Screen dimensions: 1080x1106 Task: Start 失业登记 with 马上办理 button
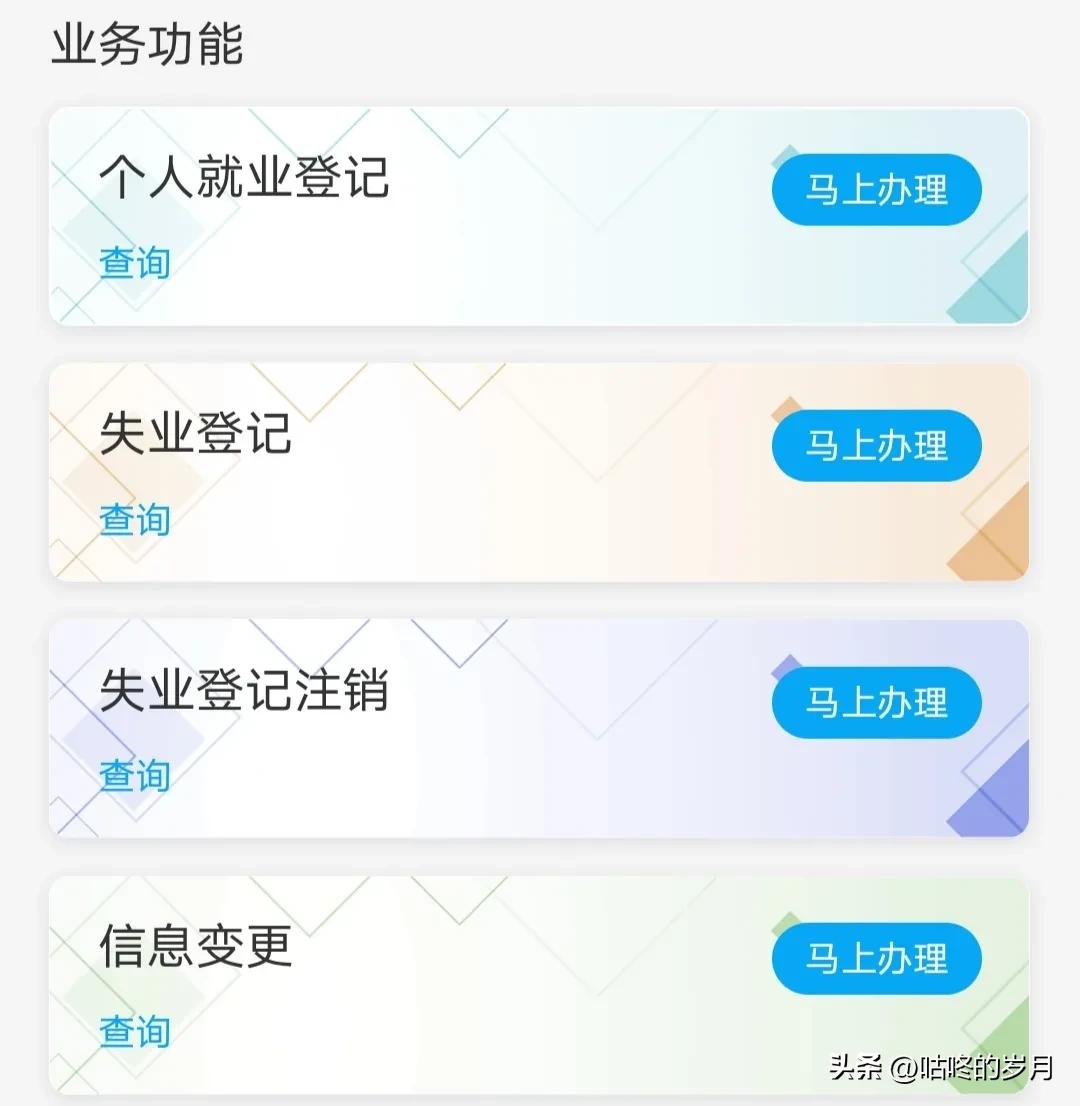(876, 446)
